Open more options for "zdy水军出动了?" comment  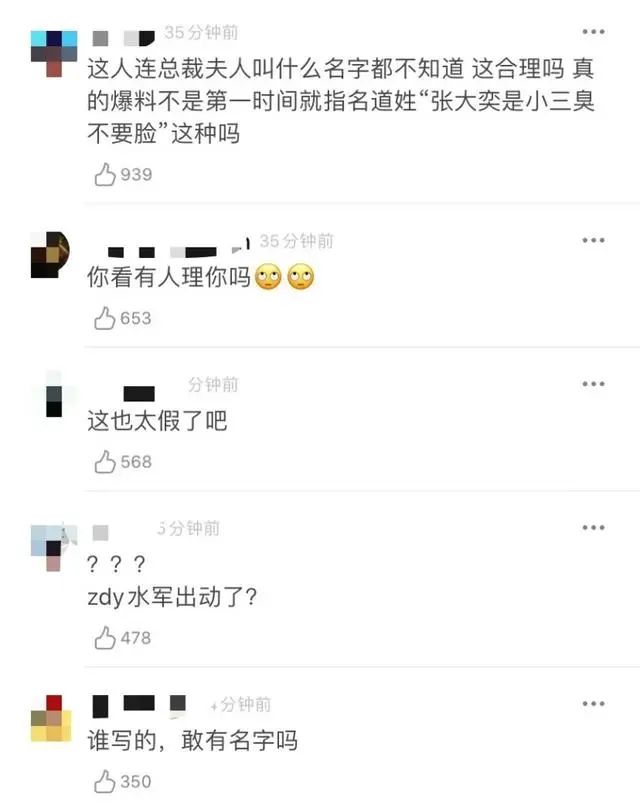coord(594,528)
